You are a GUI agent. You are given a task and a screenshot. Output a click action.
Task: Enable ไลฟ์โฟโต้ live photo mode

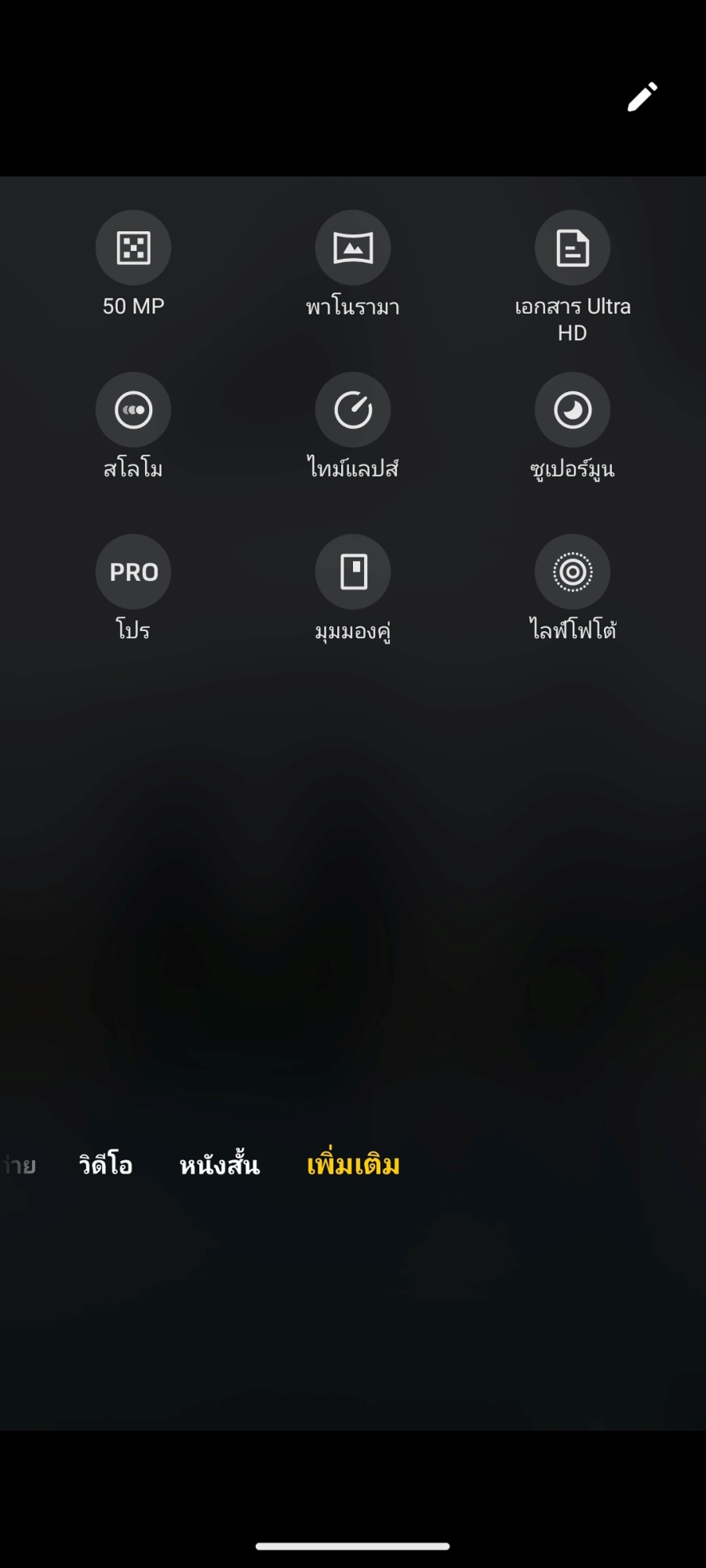point(573,572)
